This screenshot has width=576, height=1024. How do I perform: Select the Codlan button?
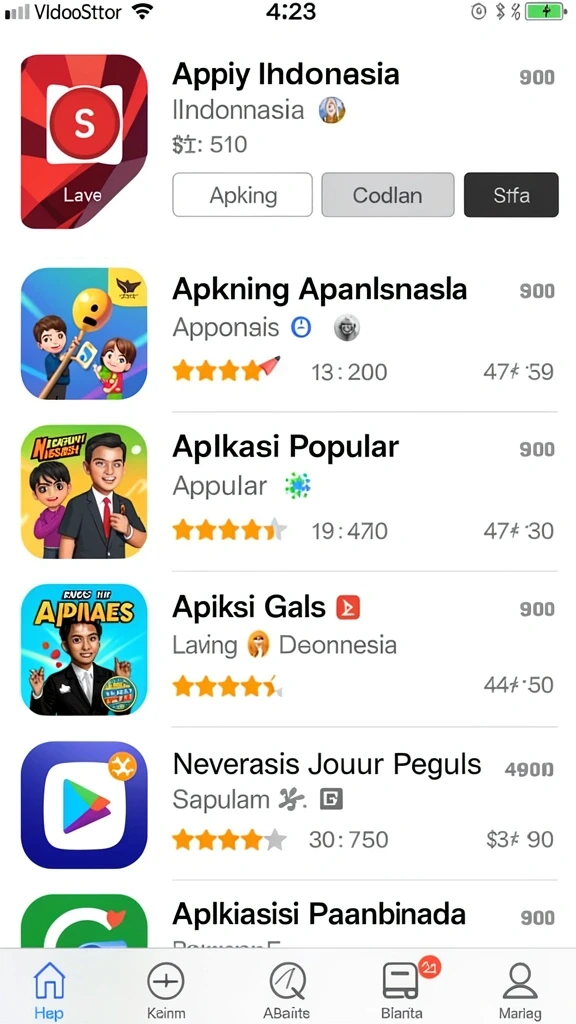coord(387,195)
